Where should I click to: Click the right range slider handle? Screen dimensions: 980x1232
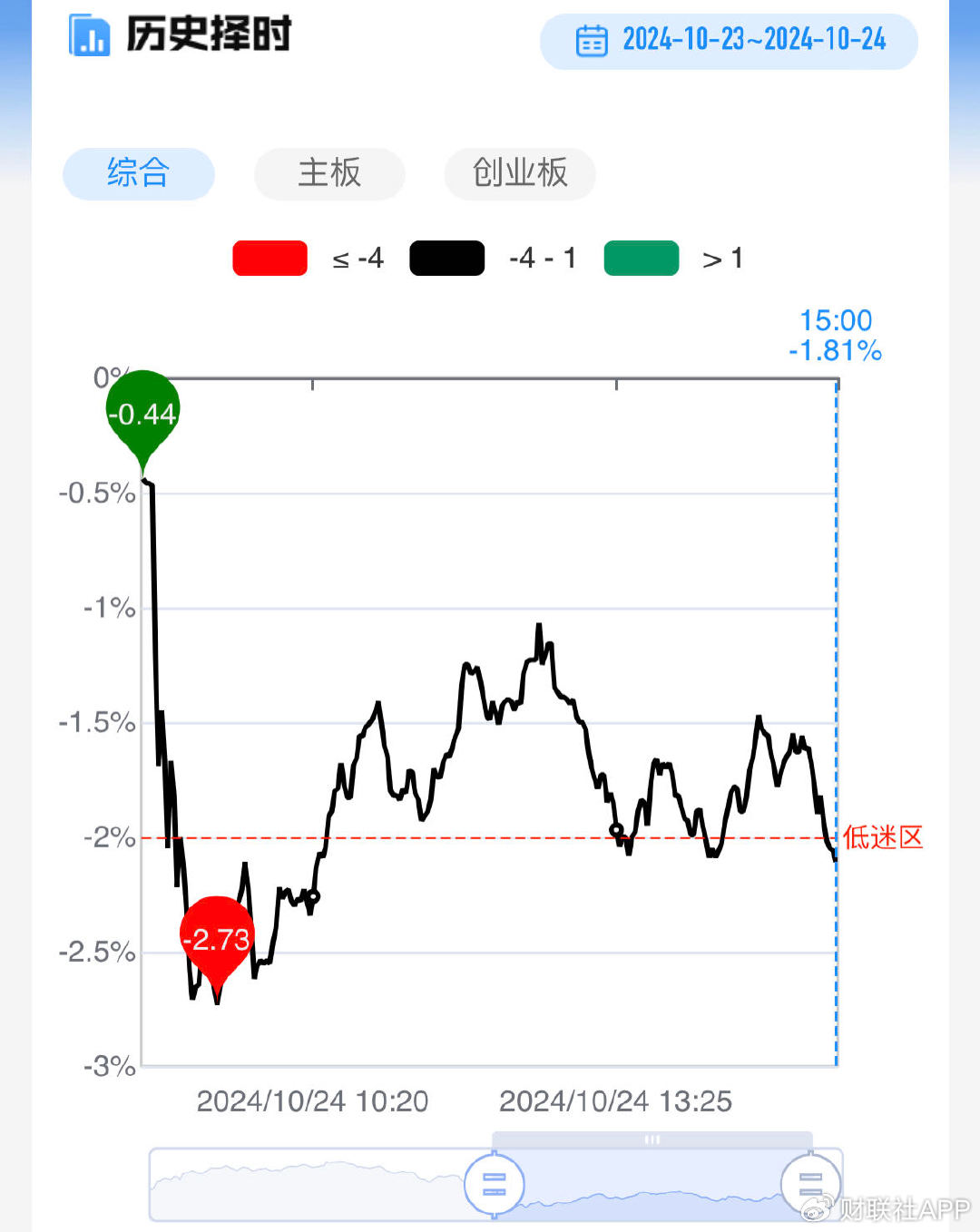(x=810, y=1185)
